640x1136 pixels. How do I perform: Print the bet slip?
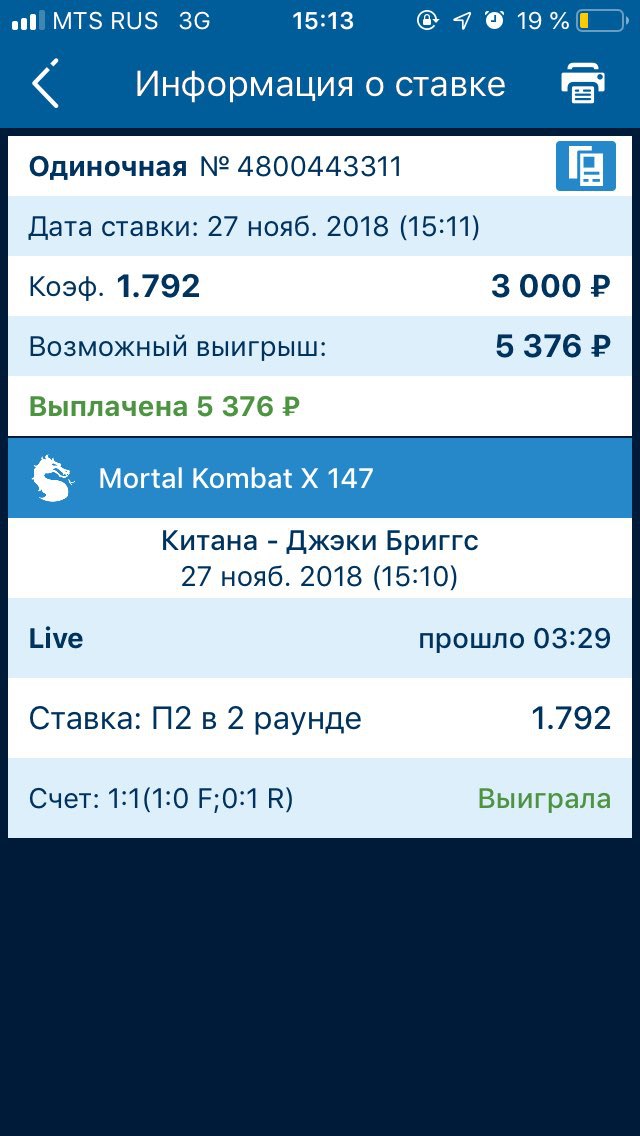tap(582, 84)
